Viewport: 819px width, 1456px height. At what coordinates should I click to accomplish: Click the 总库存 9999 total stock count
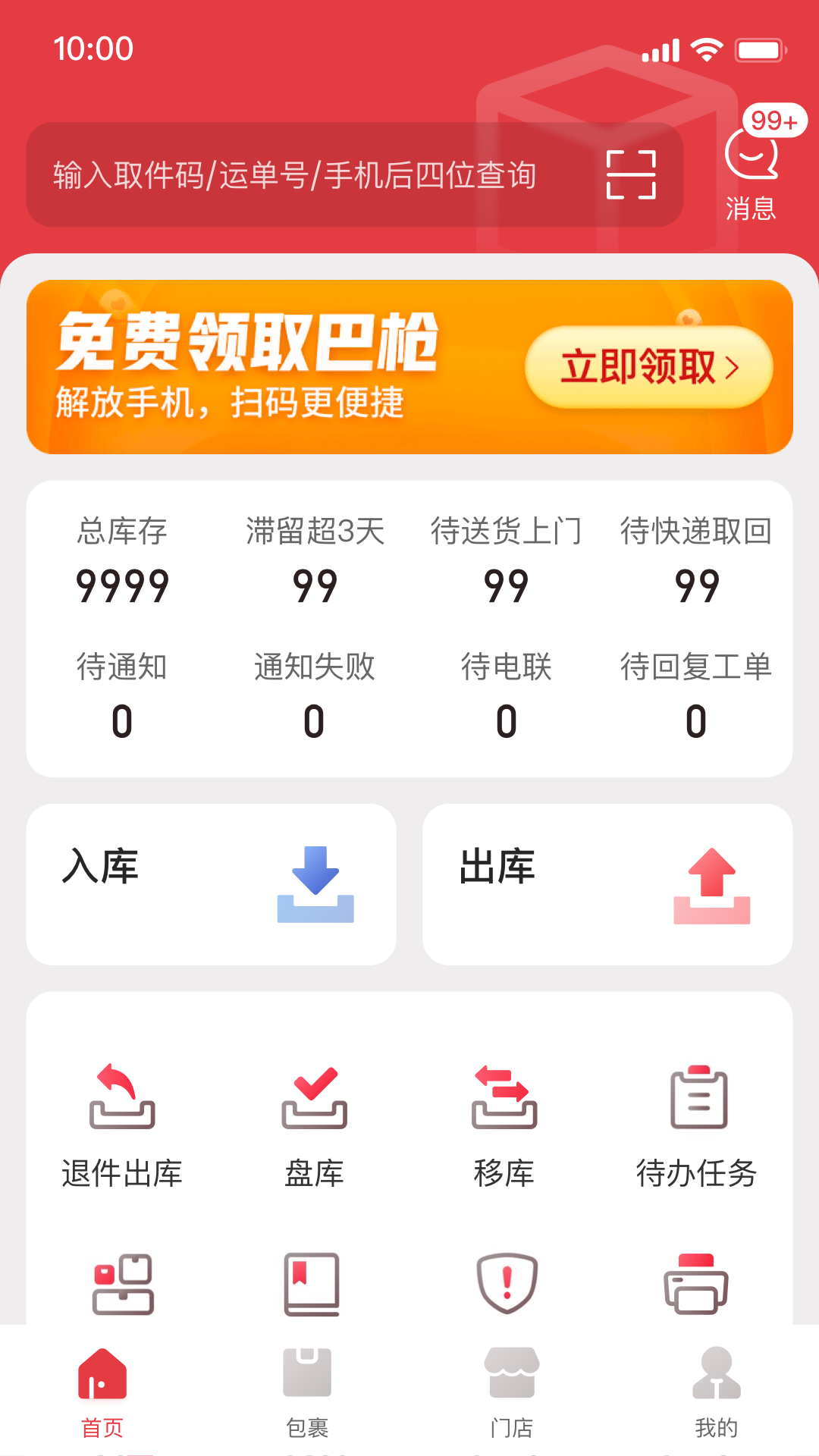coord(123,559)
